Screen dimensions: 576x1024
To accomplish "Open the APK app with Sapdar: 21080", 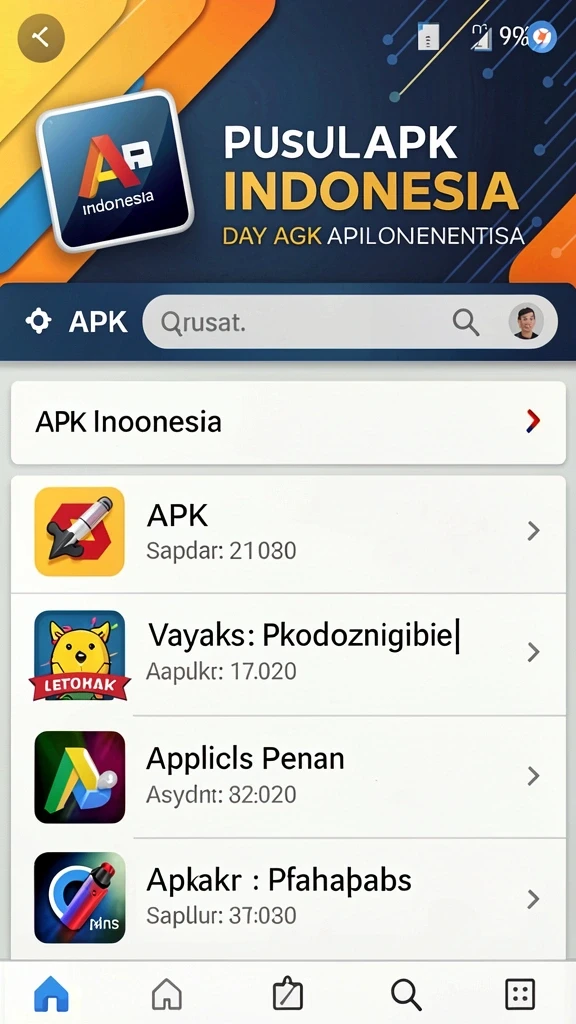I will point(288,534).
